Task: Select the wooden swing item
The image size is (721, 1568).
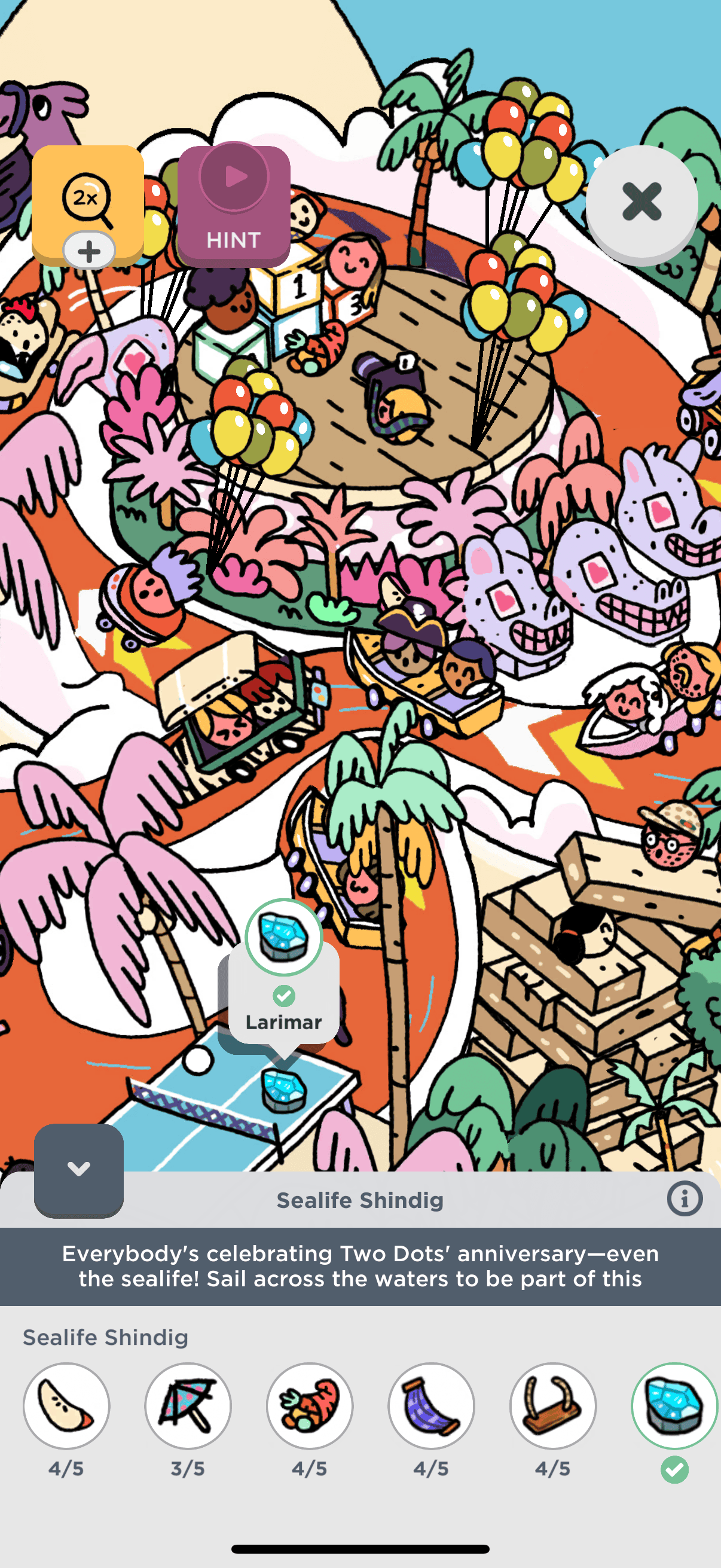Action: [553, 1405]
